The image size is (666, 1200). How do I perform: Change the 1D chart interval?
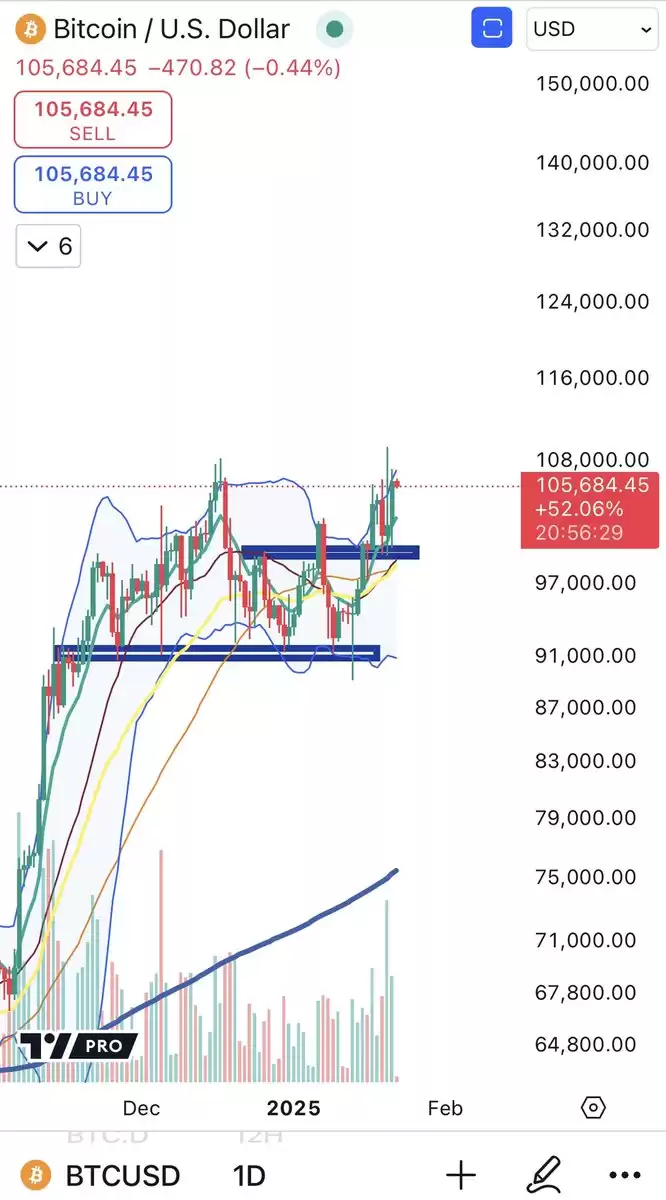pos(249,1176)
